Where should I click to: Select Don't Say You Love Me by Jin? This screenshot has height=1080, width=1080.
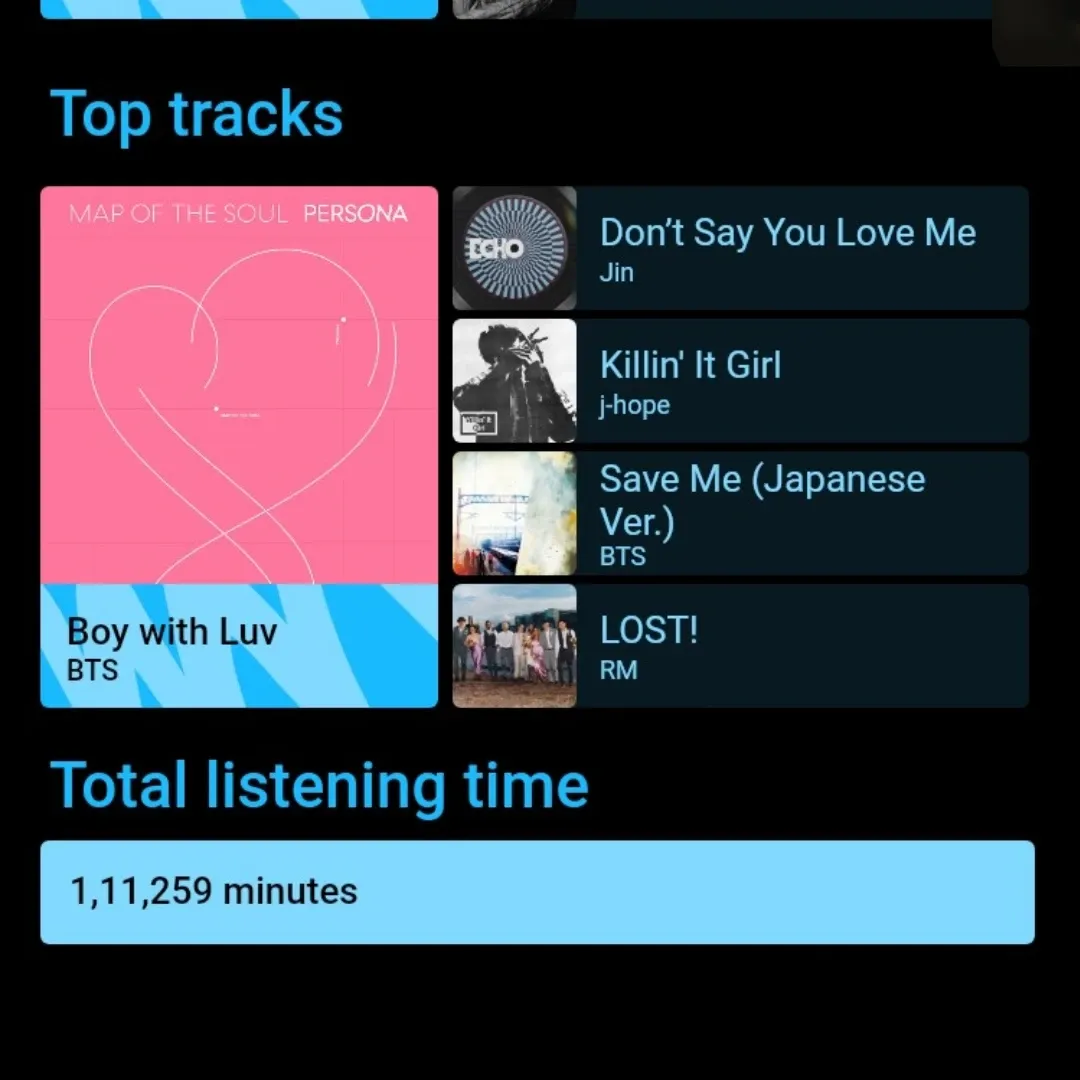pos(740,248)
